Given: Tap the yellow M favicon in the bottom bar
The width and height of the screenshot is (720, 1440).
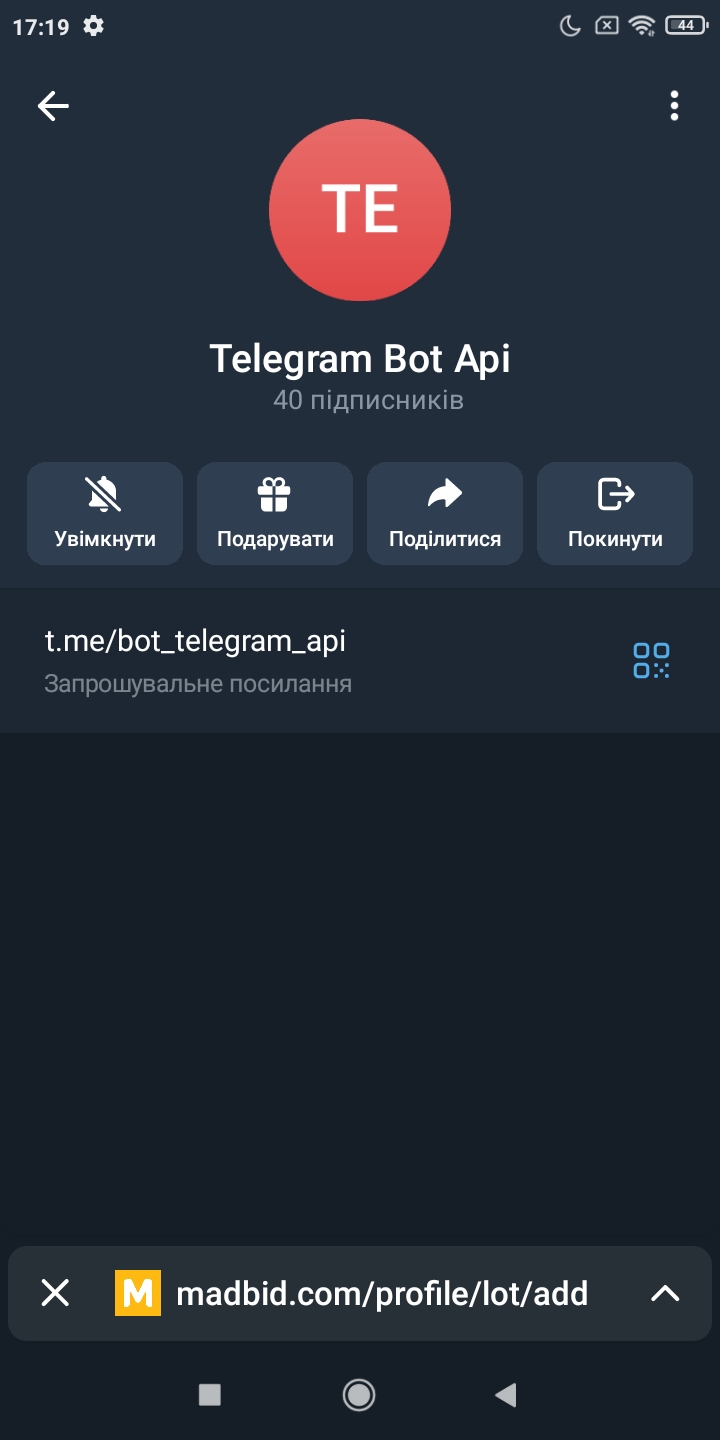Looking at the screenshot, I should tap(138, 1293).
